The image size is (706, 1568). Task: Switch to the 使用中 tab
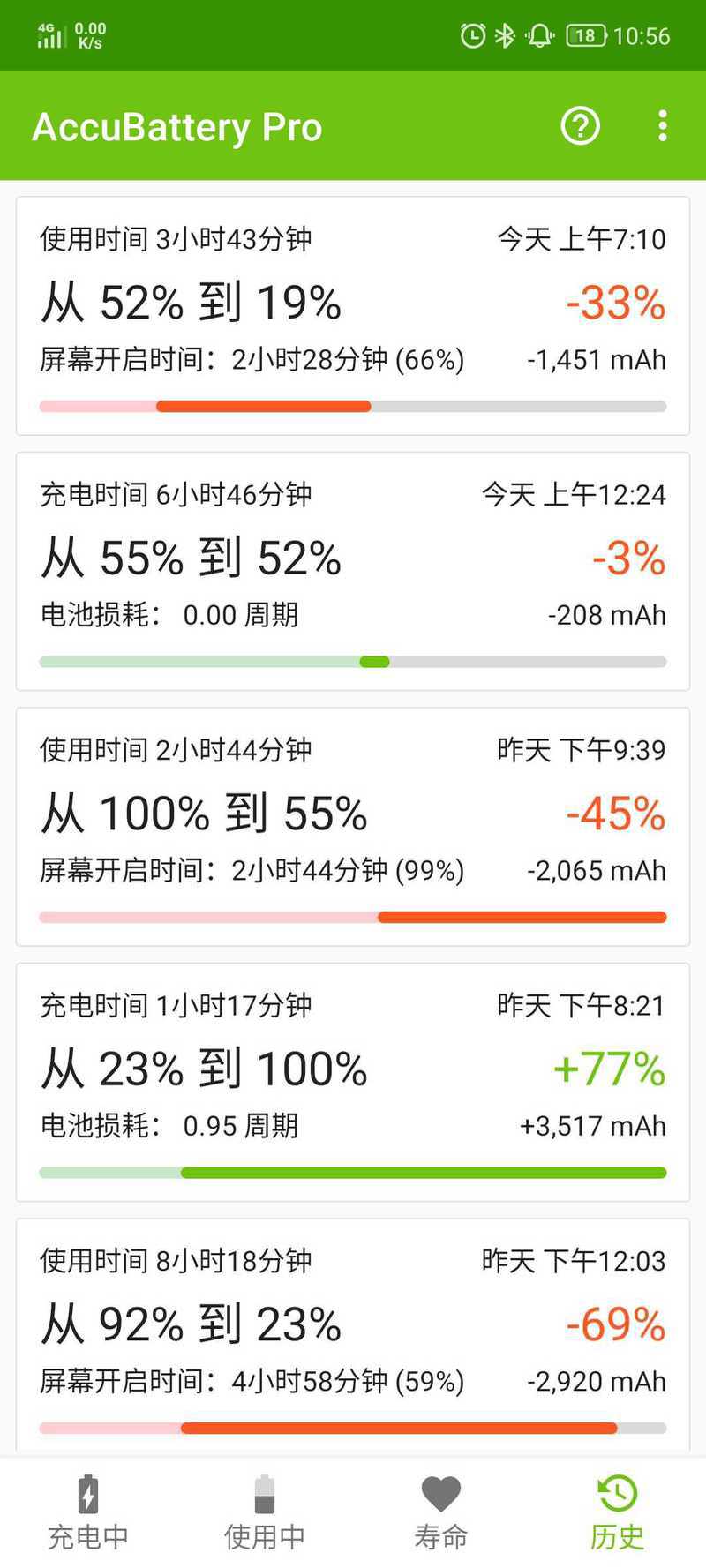(x=265, y=1512)
